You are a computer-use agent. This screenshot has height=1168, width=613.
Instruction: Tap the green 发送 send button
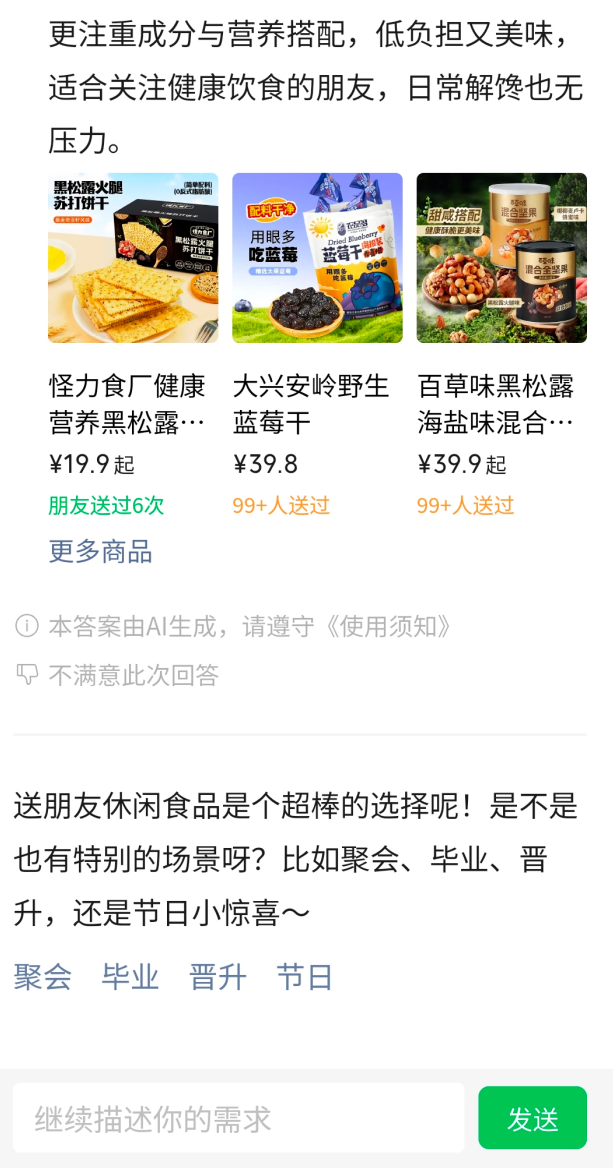click(532, 1118)
